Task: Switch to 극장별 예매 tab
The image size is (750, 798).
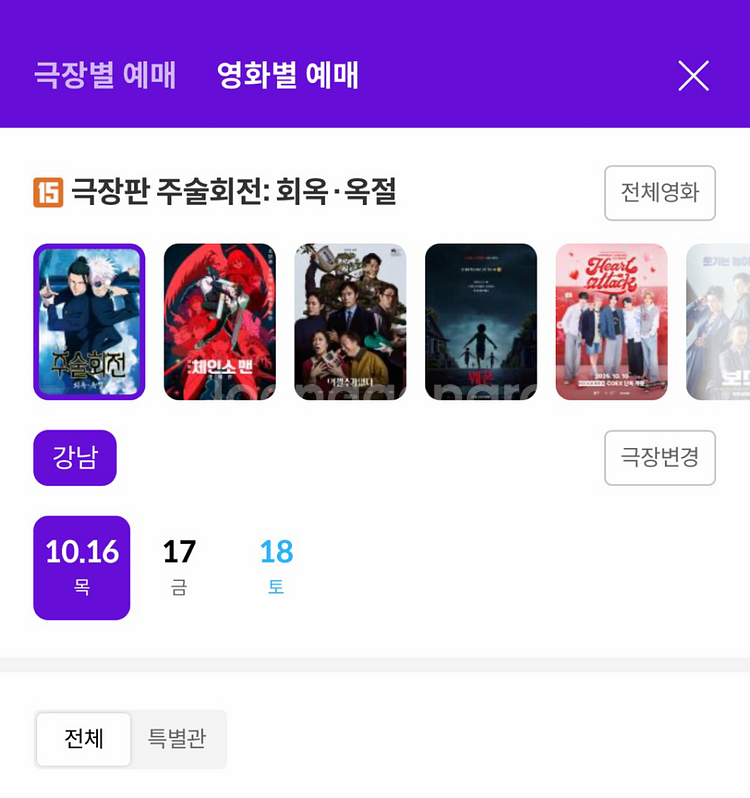Action: coord(105,76)
